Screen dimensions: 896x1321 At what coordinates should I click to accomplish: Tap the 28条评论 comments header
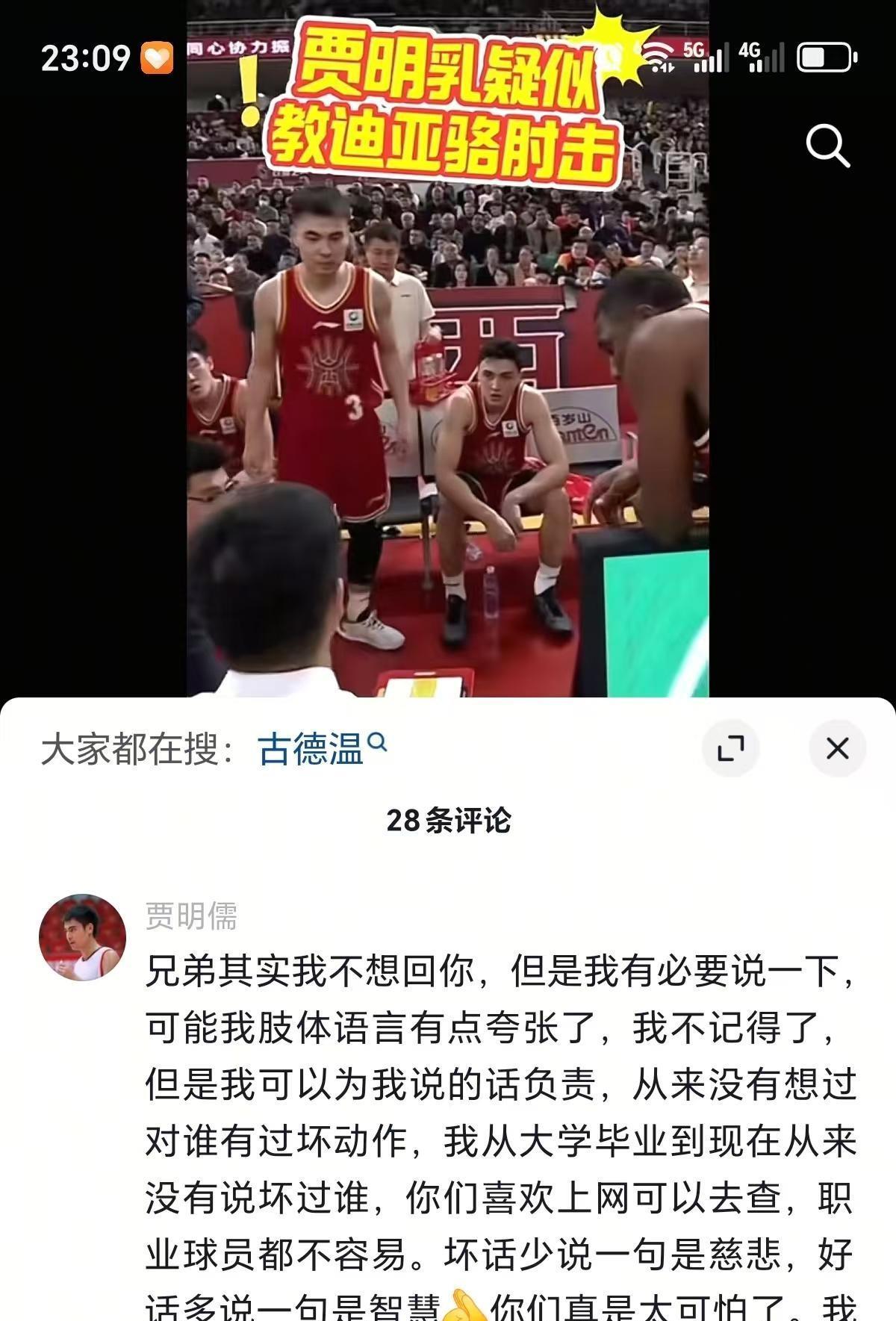pyautogui.click(x=448, y=821)
